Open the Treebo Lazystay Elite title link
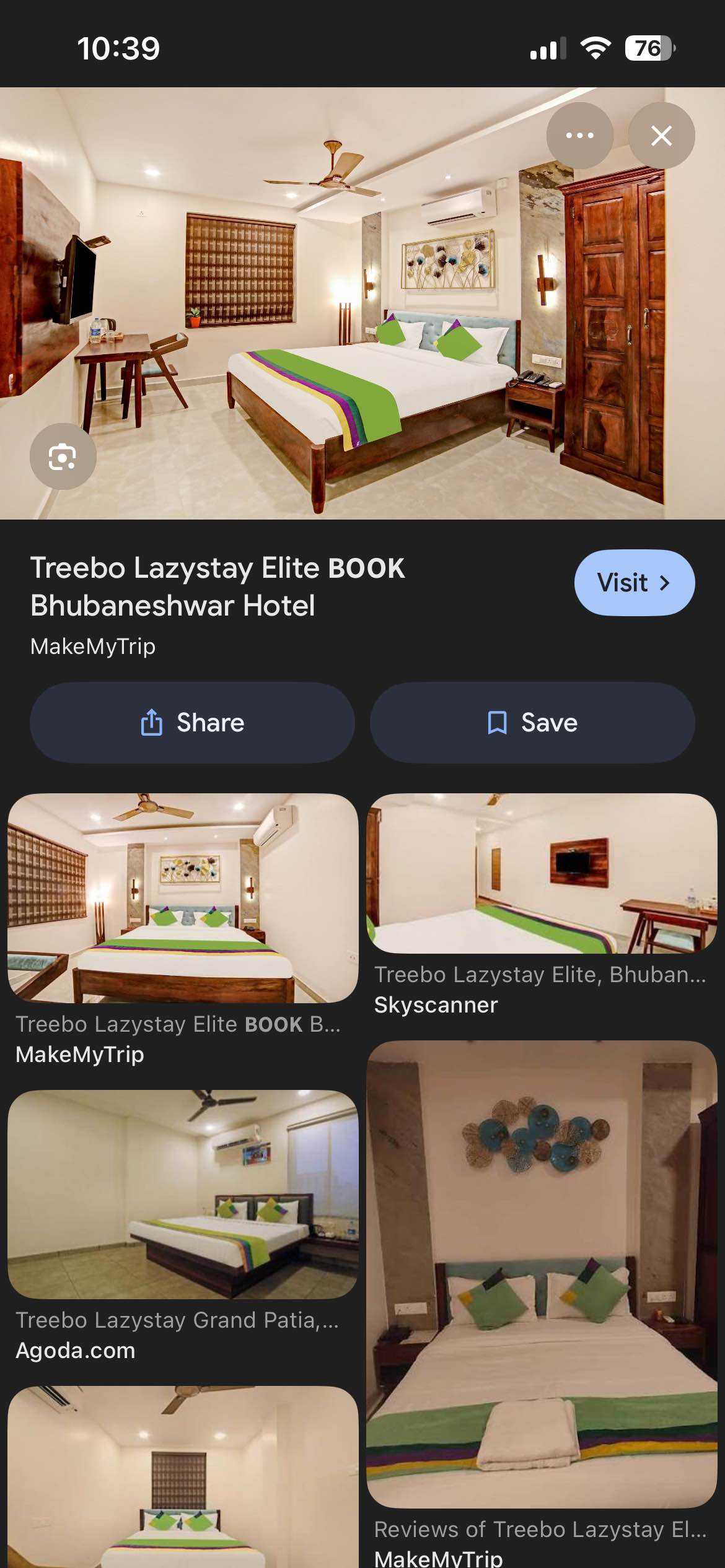The image size is (725, 1568). point(217,586)
